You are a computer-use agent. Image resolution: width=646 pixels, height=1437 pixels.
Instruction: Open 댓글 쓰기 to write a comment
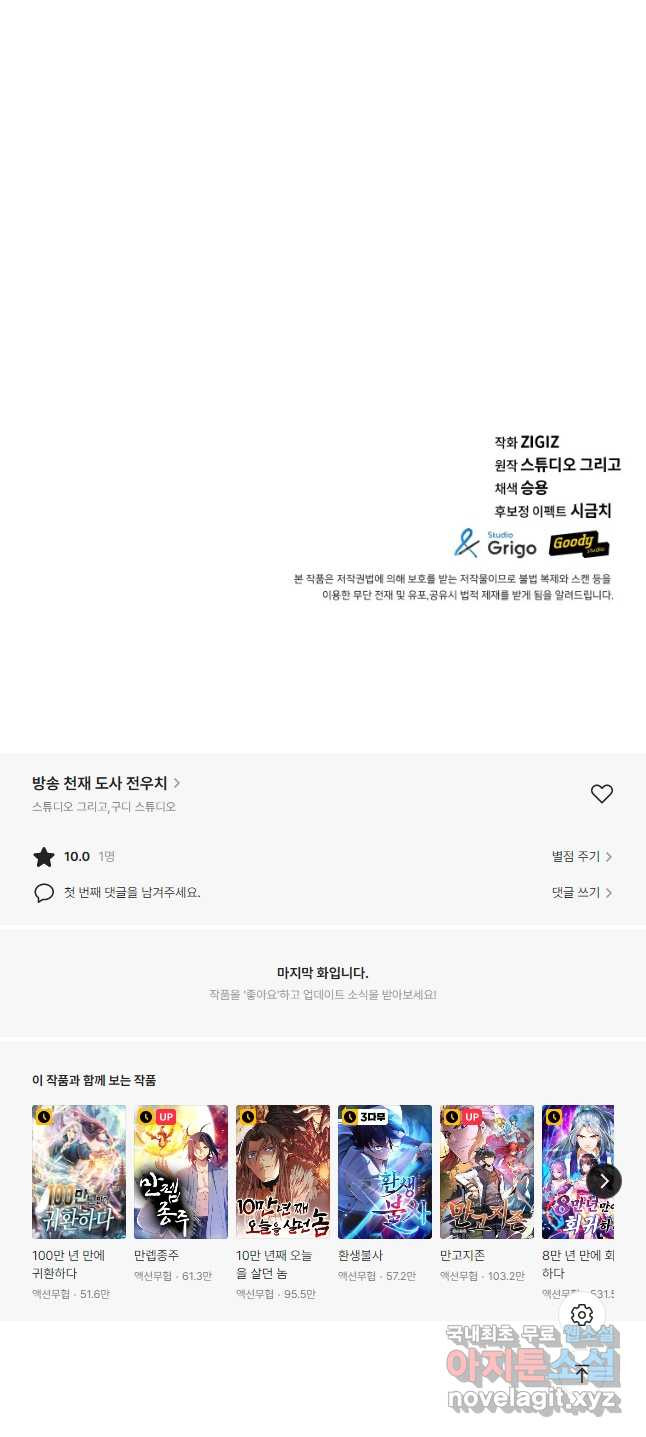582,893
